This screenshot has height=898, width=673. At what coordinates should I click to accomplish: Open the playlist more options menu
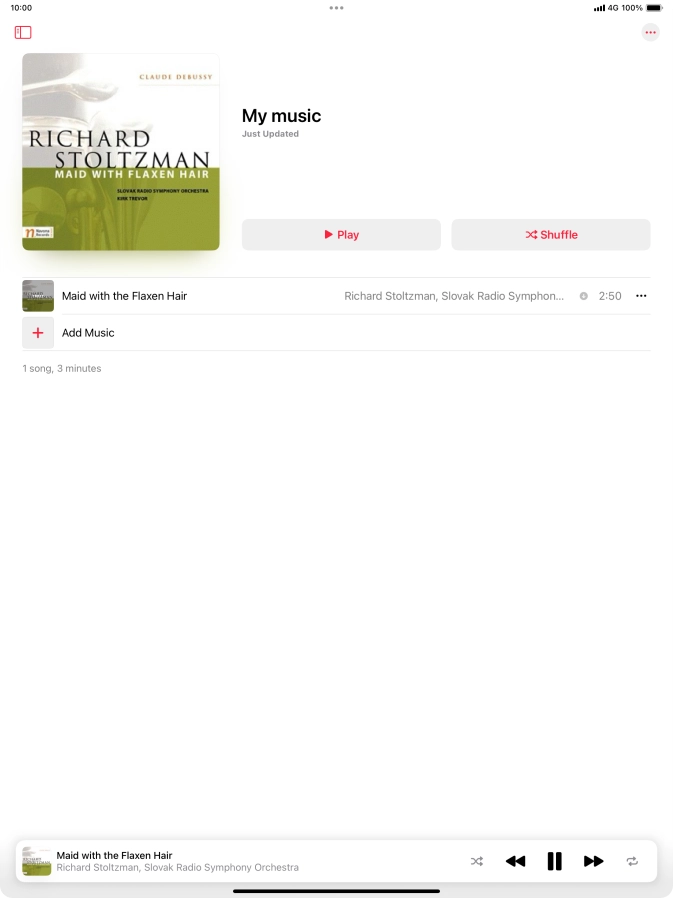coord(651,33)
